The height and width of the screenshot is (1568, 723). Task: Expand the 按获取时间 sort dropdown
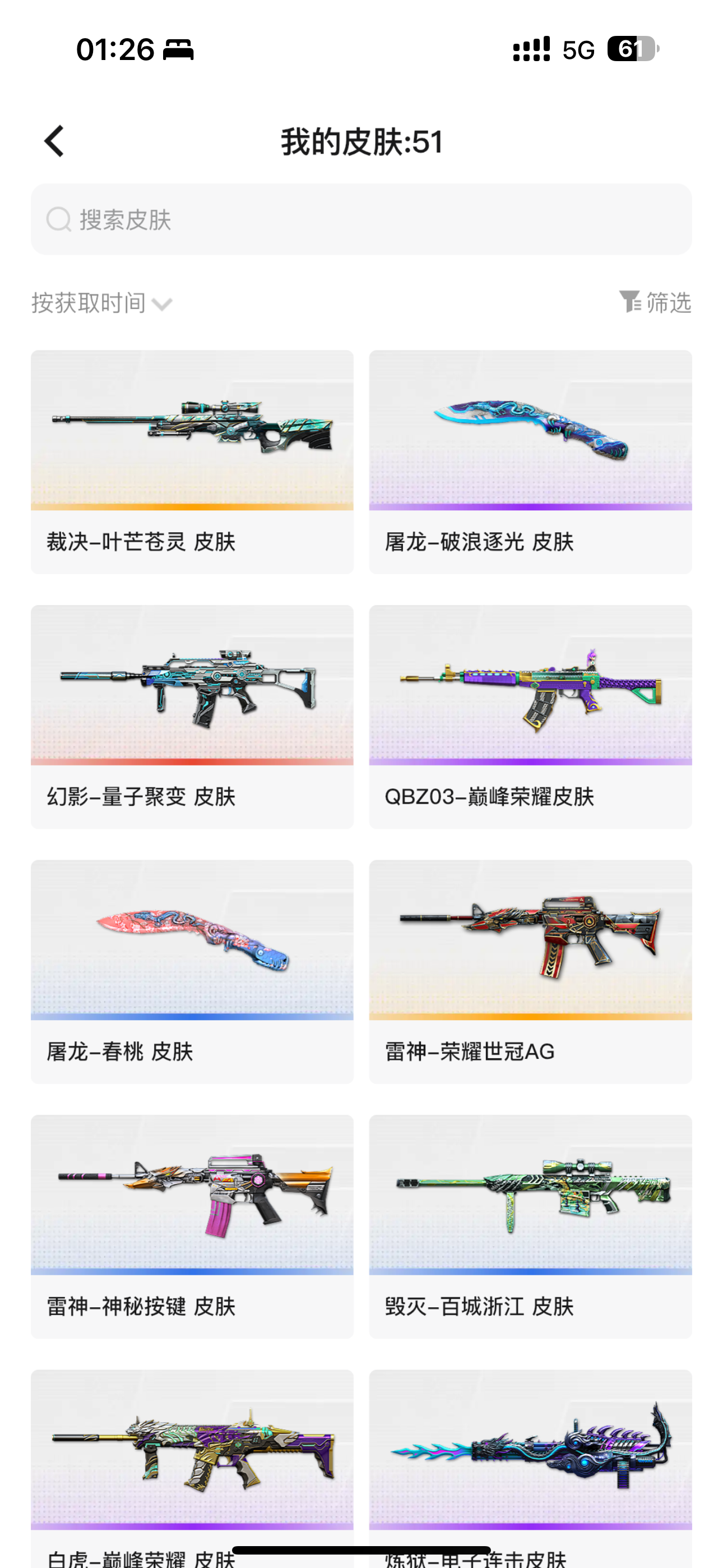click(x=101, y=303)
